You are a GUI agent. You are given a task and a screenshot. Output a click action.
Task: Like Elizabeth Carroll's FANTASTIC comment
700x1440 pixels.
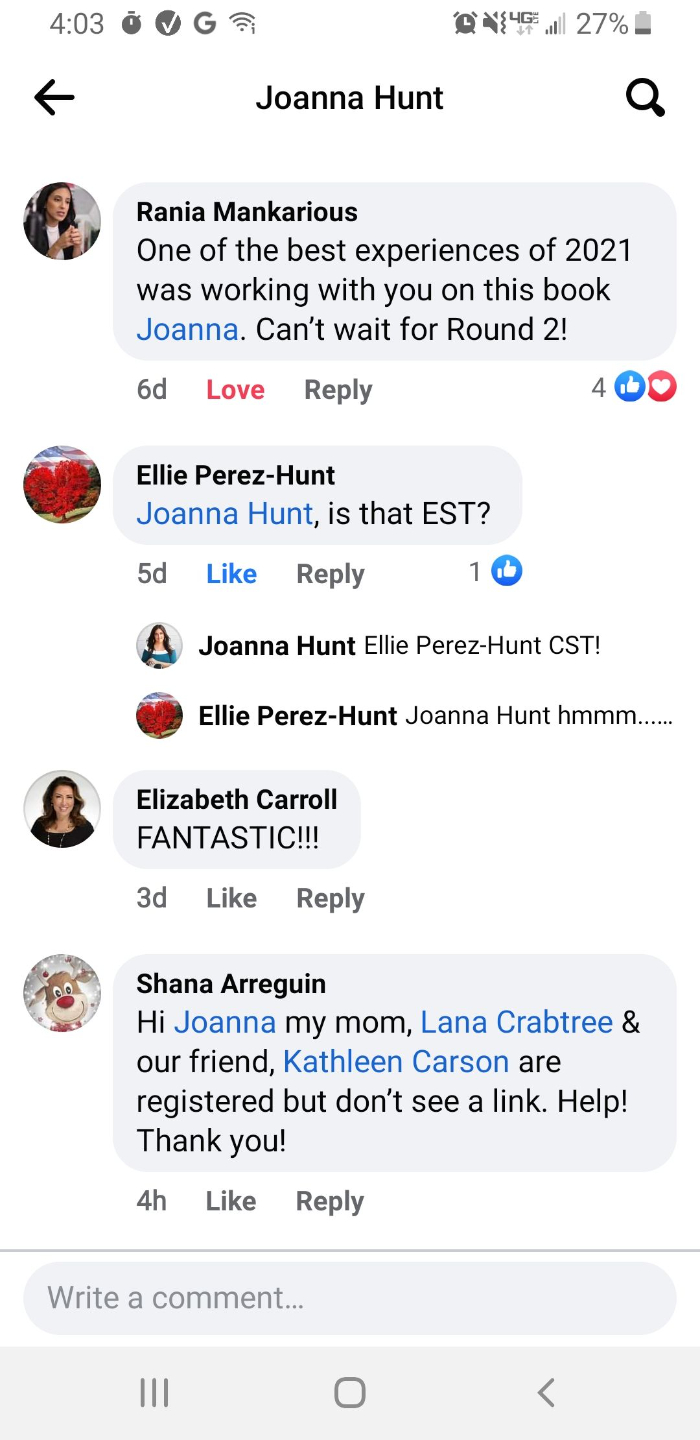(x=231, y=898)
